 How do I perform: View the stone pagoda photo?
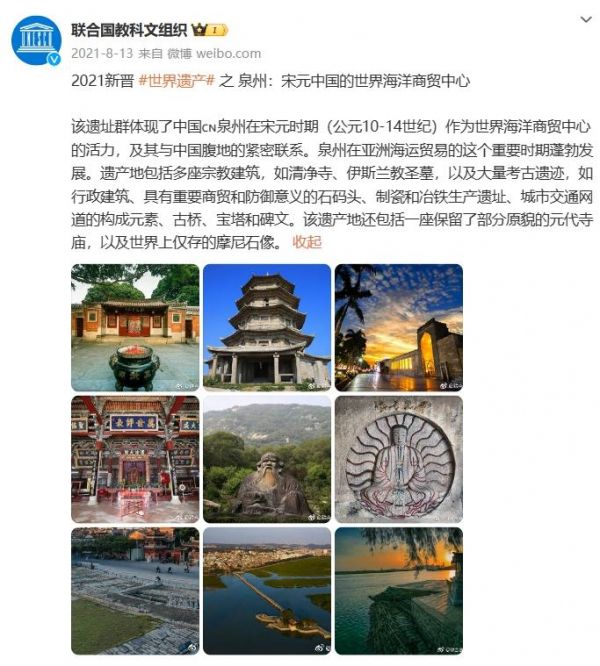point(266,327)
